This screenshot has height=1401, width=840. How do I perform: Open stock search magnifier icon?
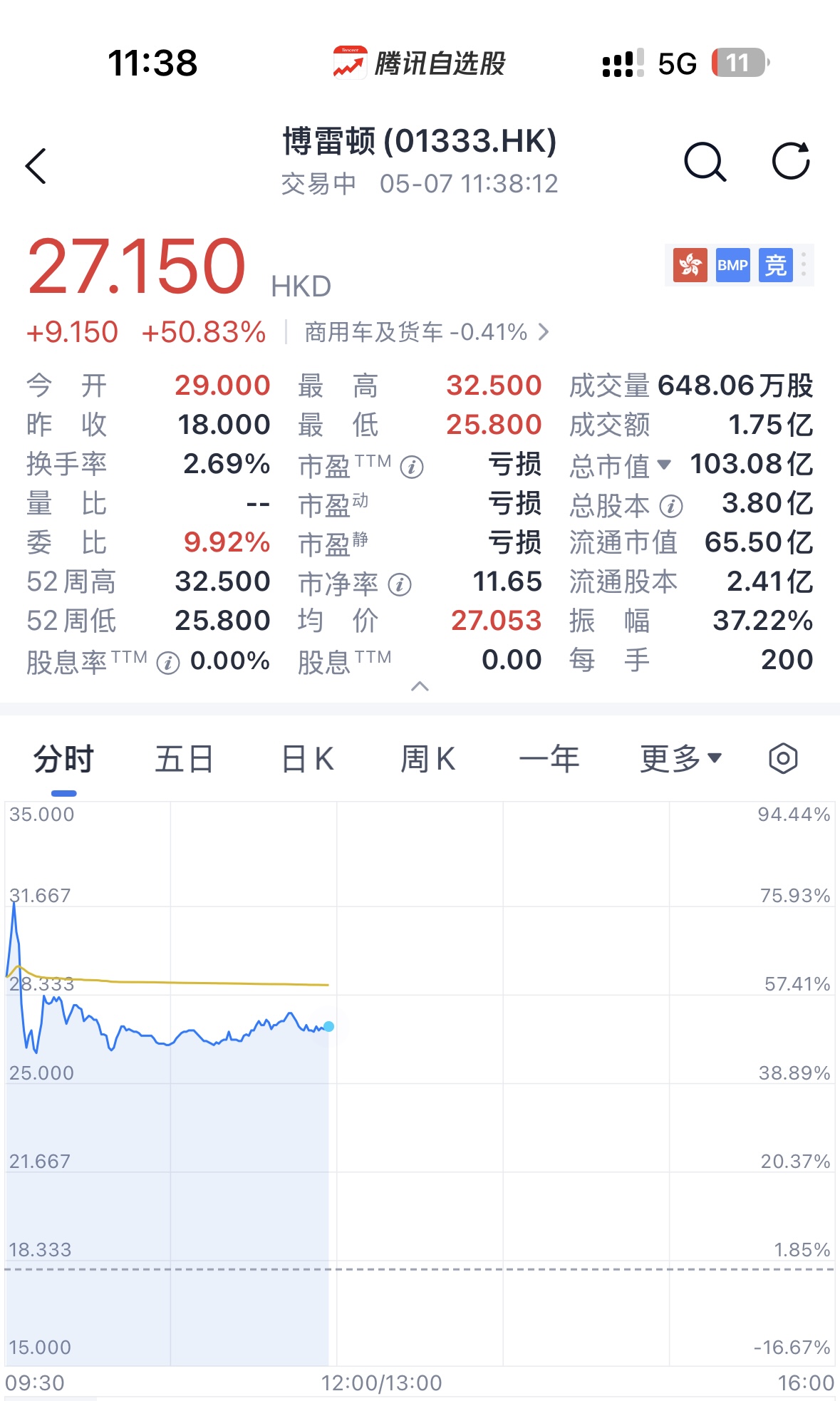(x=705, y=162)
